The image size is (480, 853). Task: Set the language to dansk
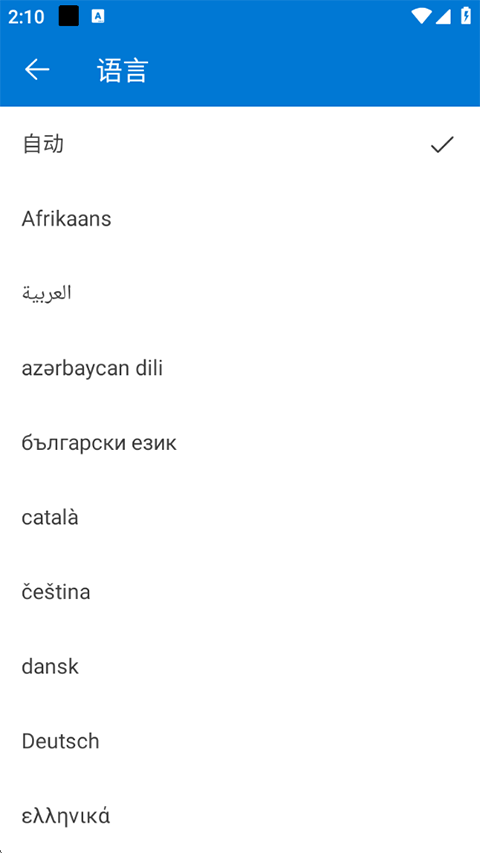(x=240, y=666)
